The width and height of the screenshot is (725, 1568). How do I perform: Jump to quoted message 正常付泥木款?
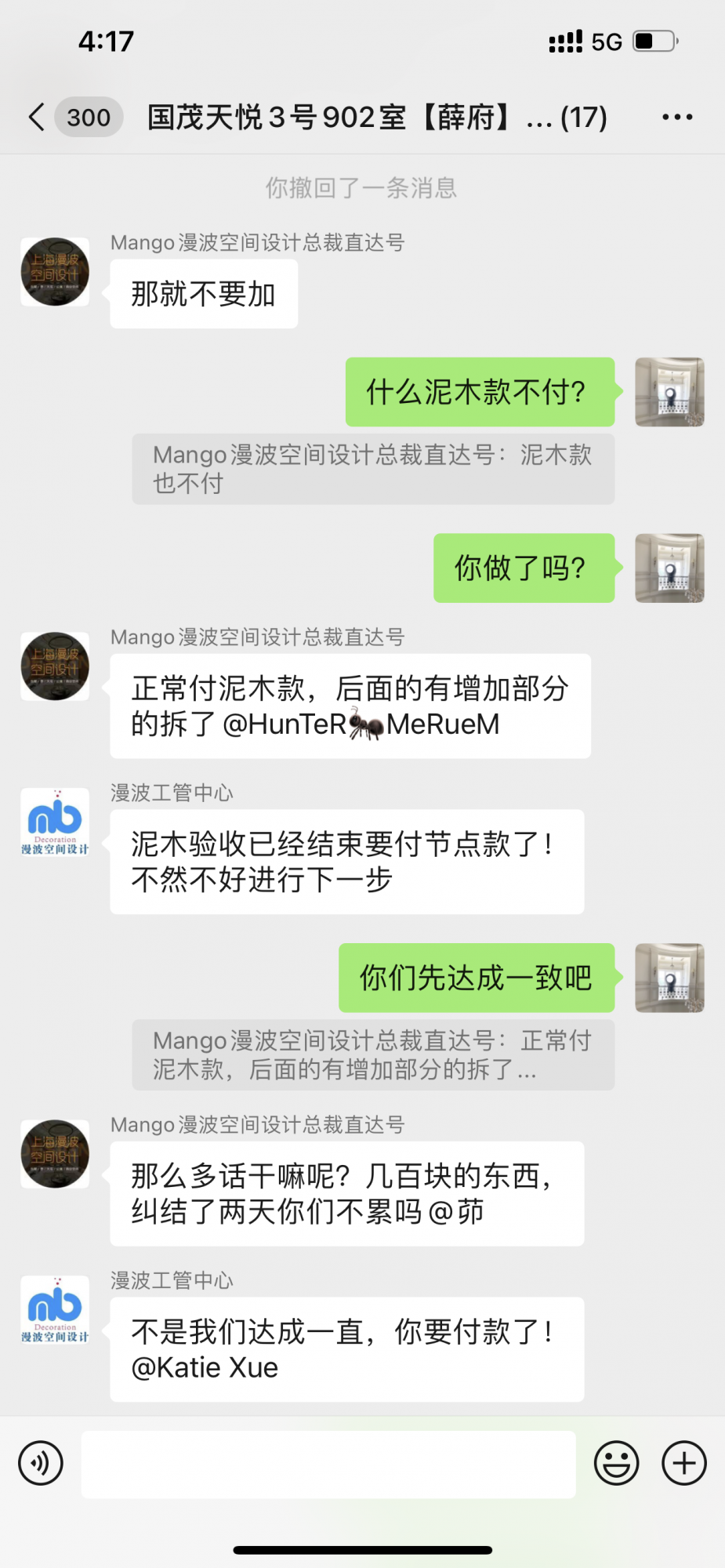pos(373,1054)
